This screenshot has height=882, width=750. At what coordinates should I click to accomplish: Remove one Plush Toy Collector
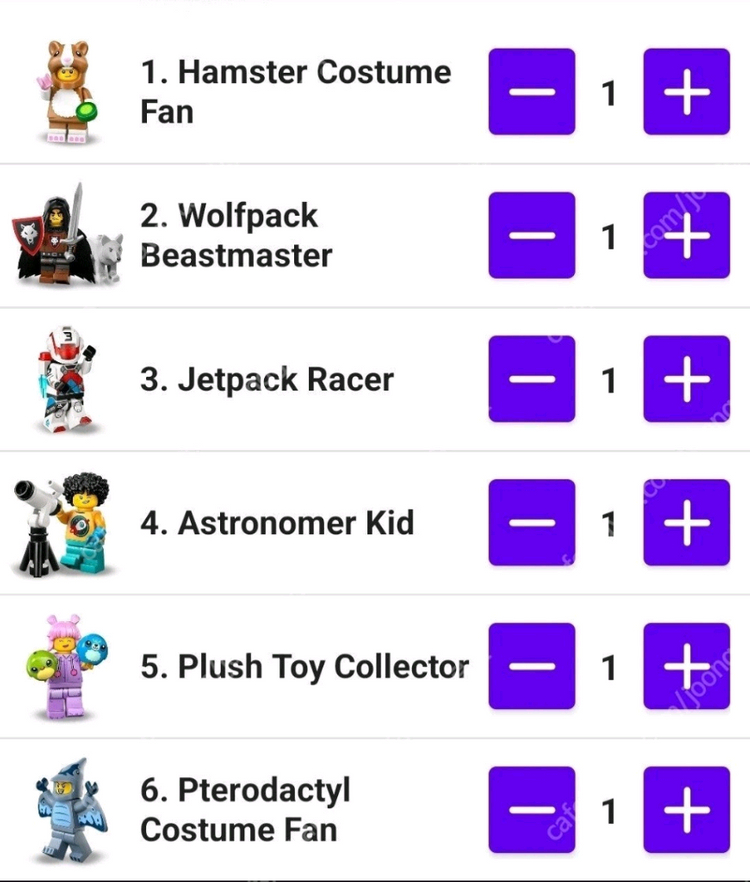[532, 666]
